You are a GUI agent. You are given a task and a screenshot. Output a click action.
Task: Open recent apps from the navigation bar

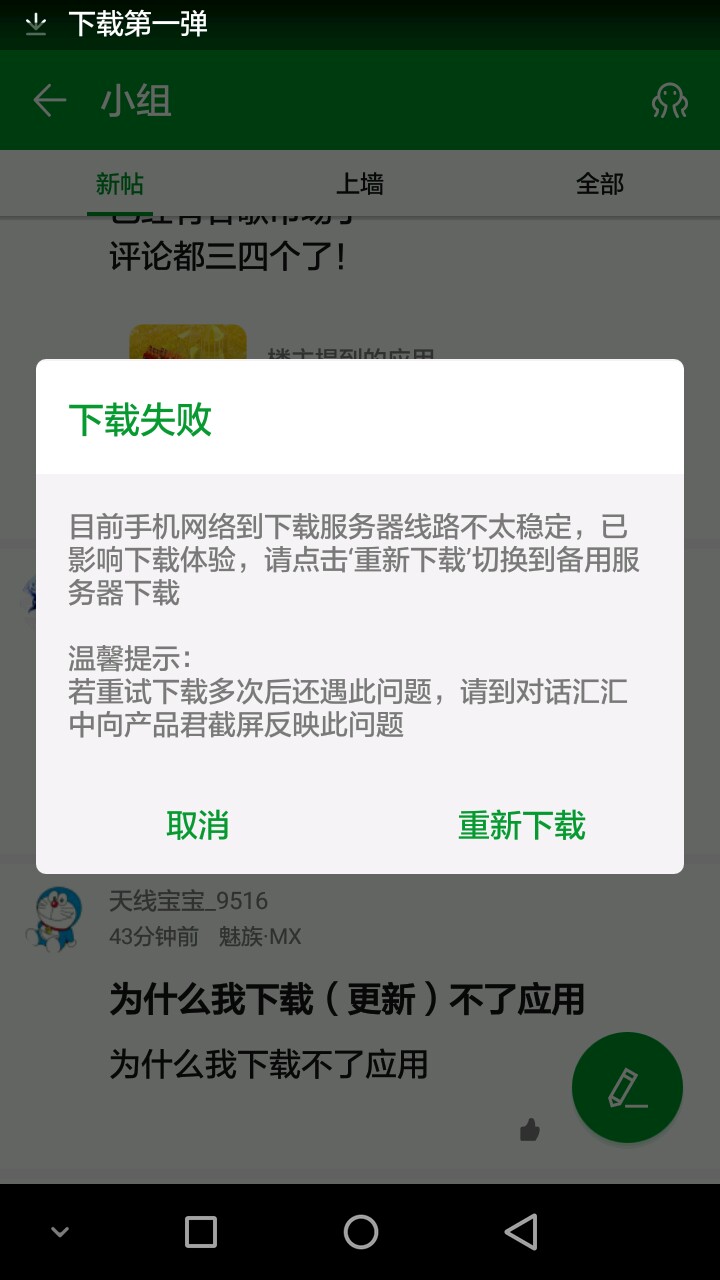(201, 1232)
